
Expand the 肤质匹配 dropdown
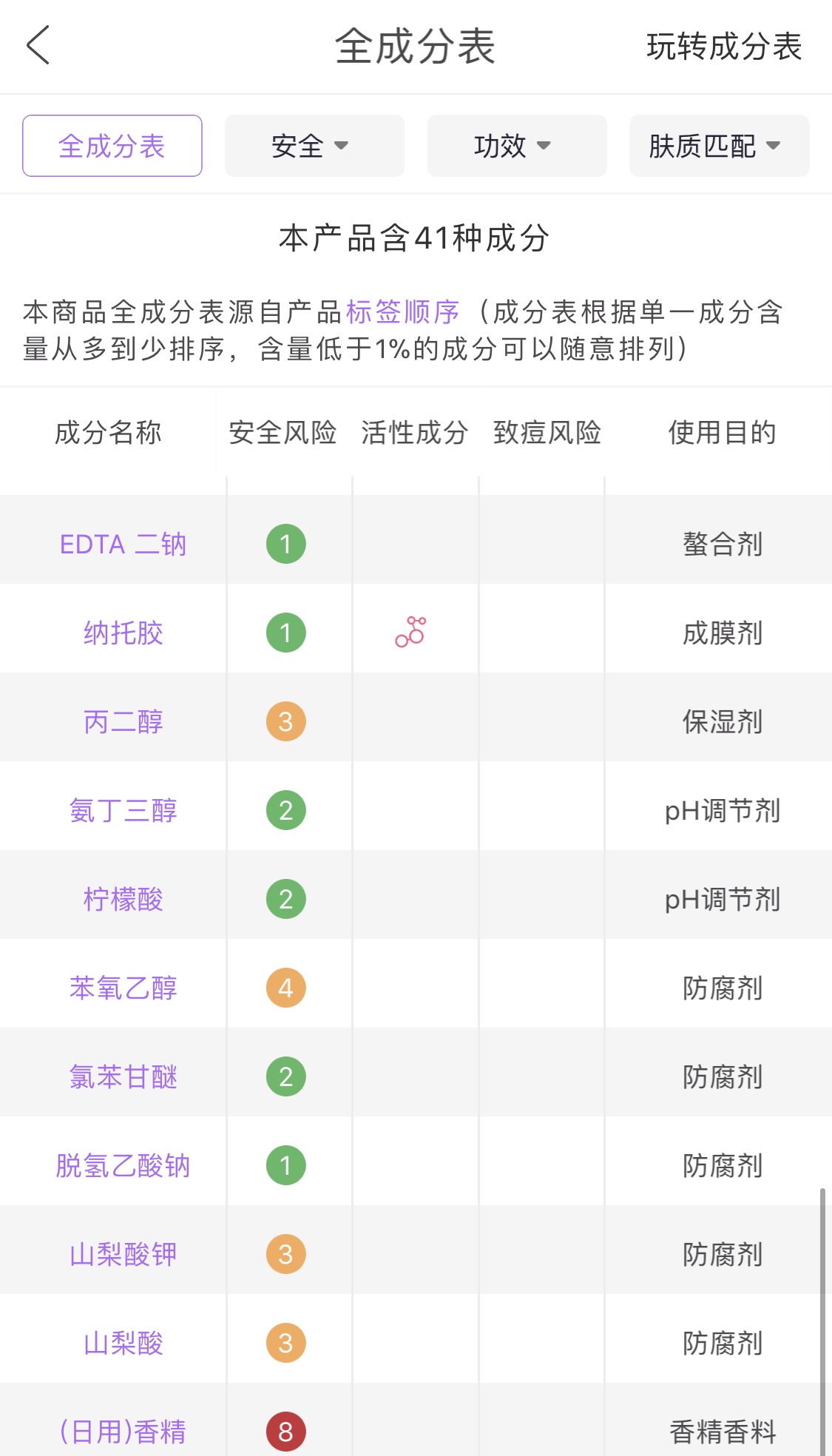[x=718, y=145]
